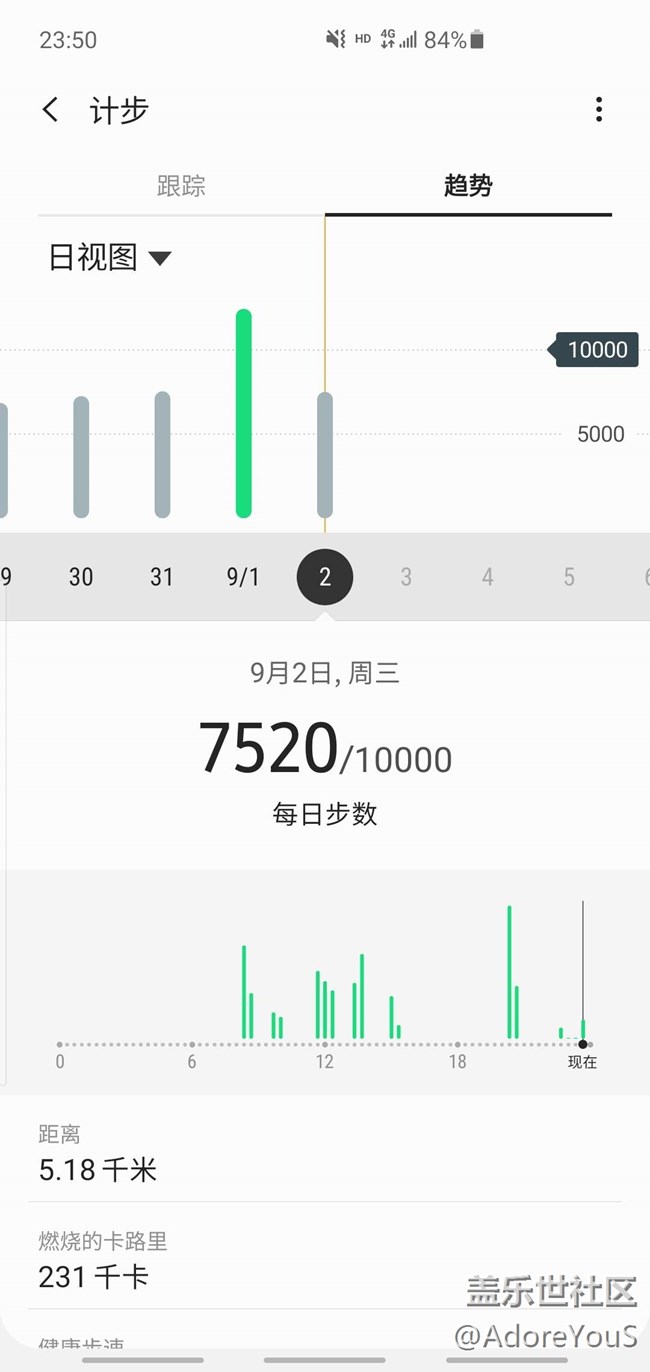This screenshot has height=1372, width=650.
Task: Expand the 日视图 dropdown
Action: click(x=110, y=258)
